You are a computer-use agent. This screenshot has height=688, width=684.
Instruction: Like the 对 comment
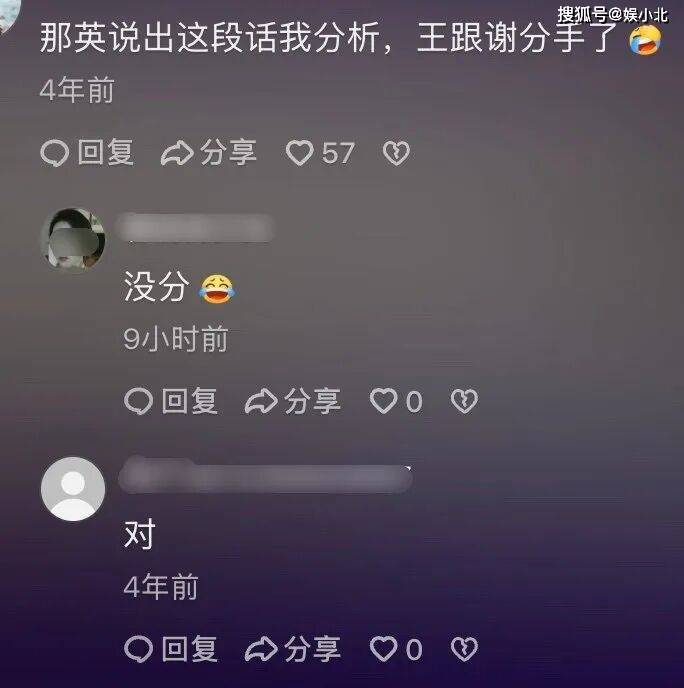coord(384,650)
